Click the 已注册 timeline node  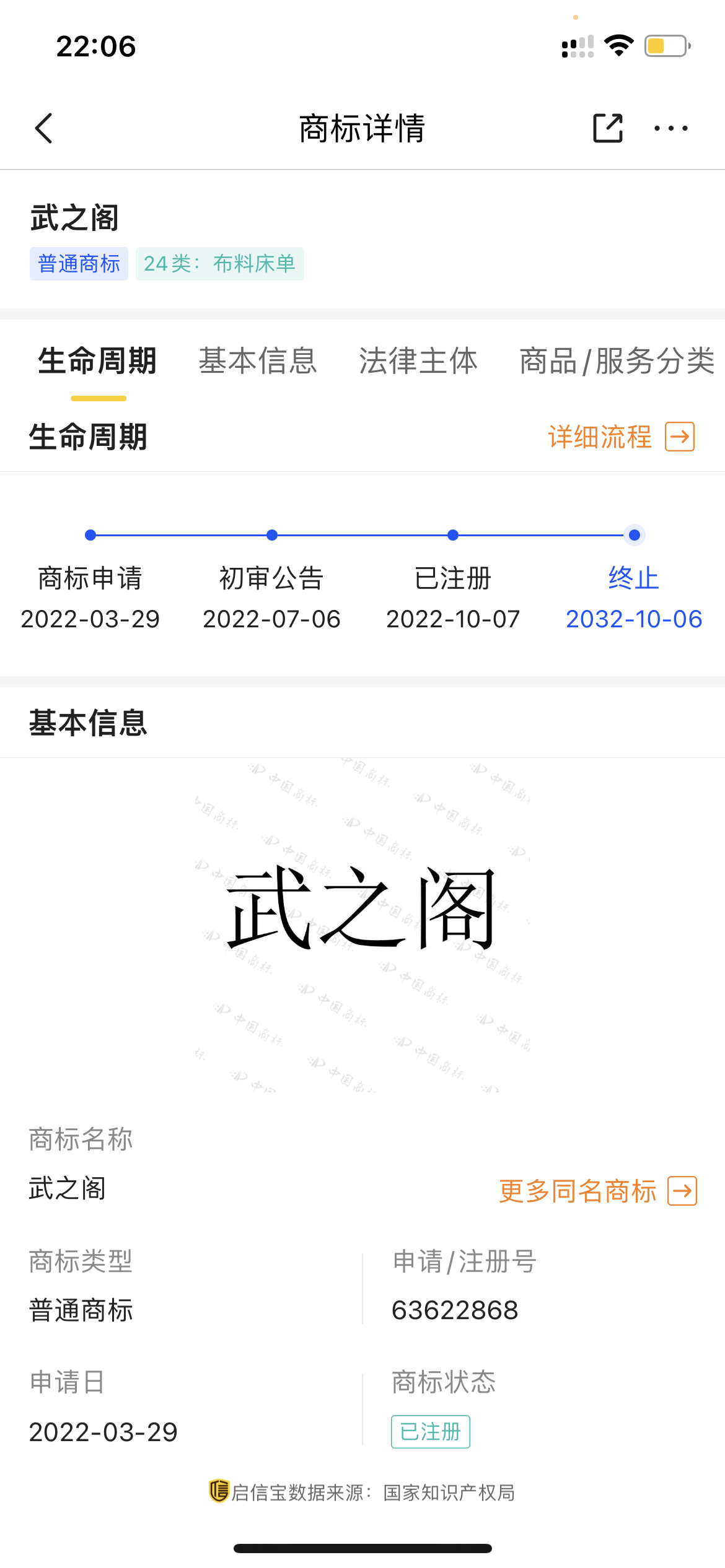click(x=452, y=536)
